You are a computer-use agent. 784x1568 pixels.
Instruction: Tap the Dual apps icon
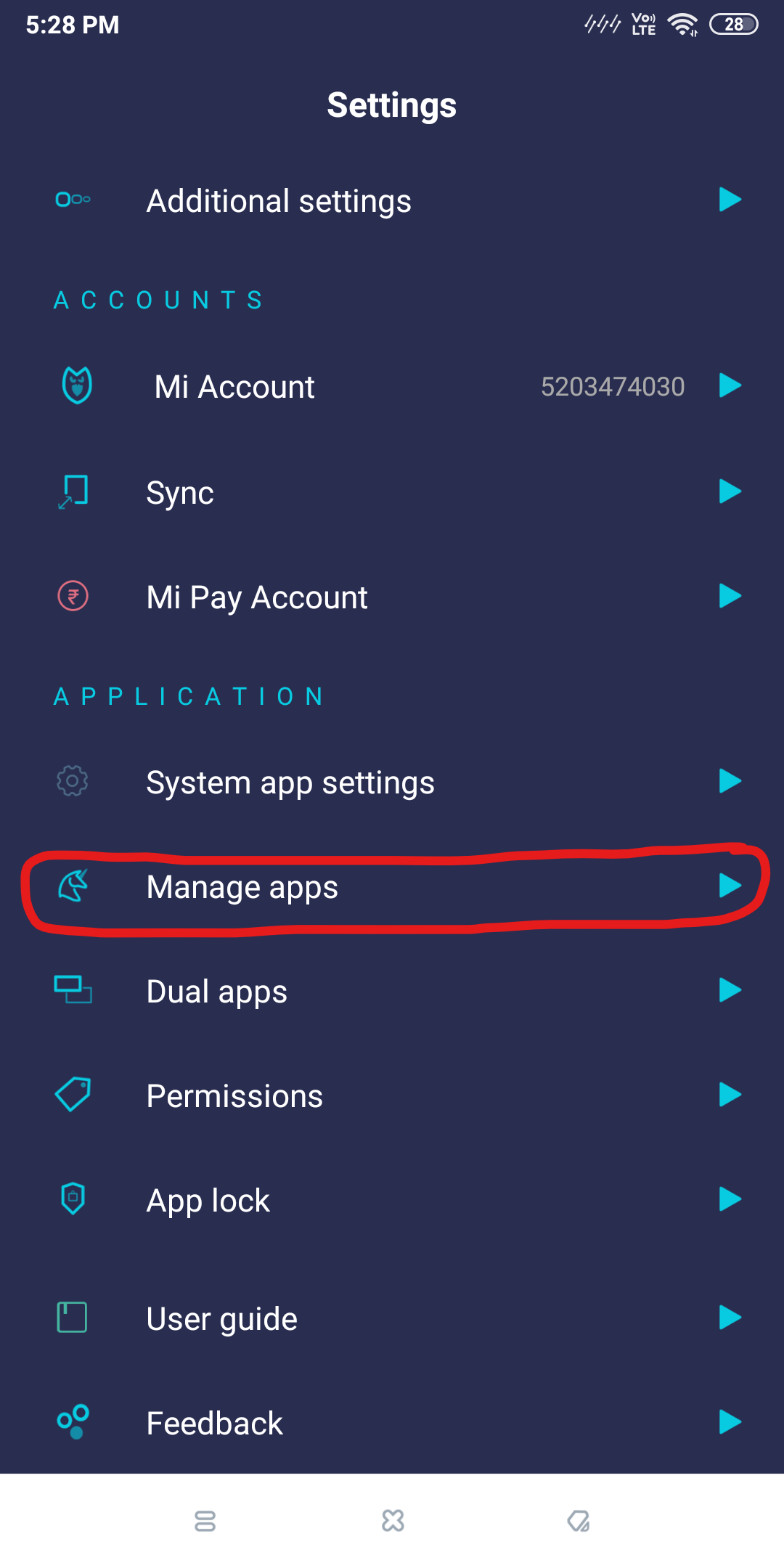[x=71, y=990]
